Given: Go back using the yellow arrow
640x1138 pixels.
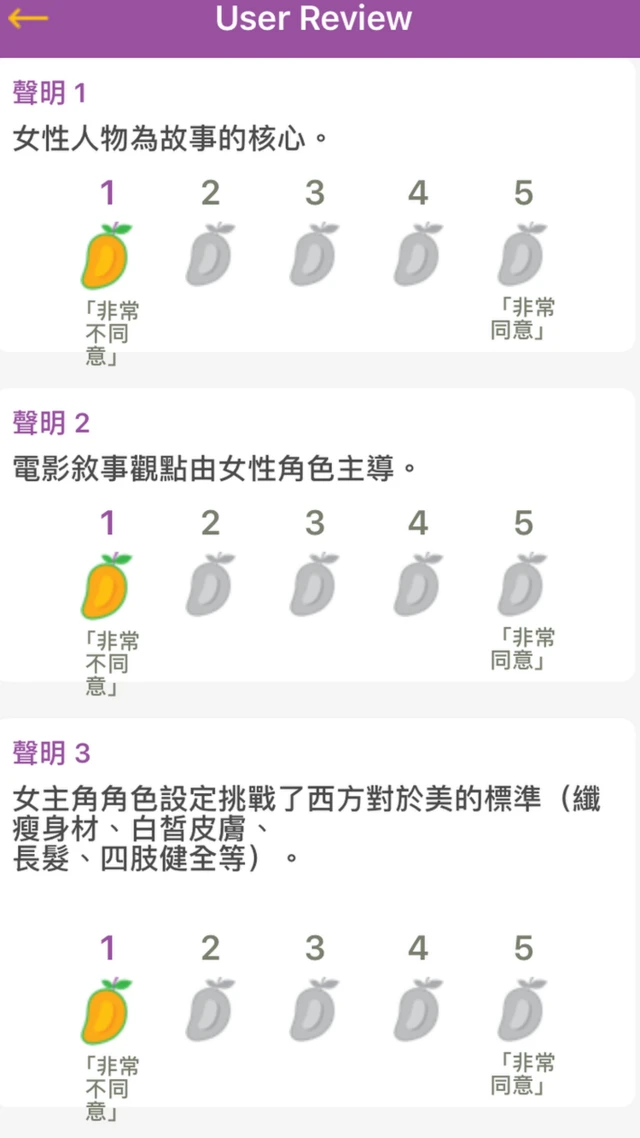Looking at the screenshot, I should [x=28, y=19].
